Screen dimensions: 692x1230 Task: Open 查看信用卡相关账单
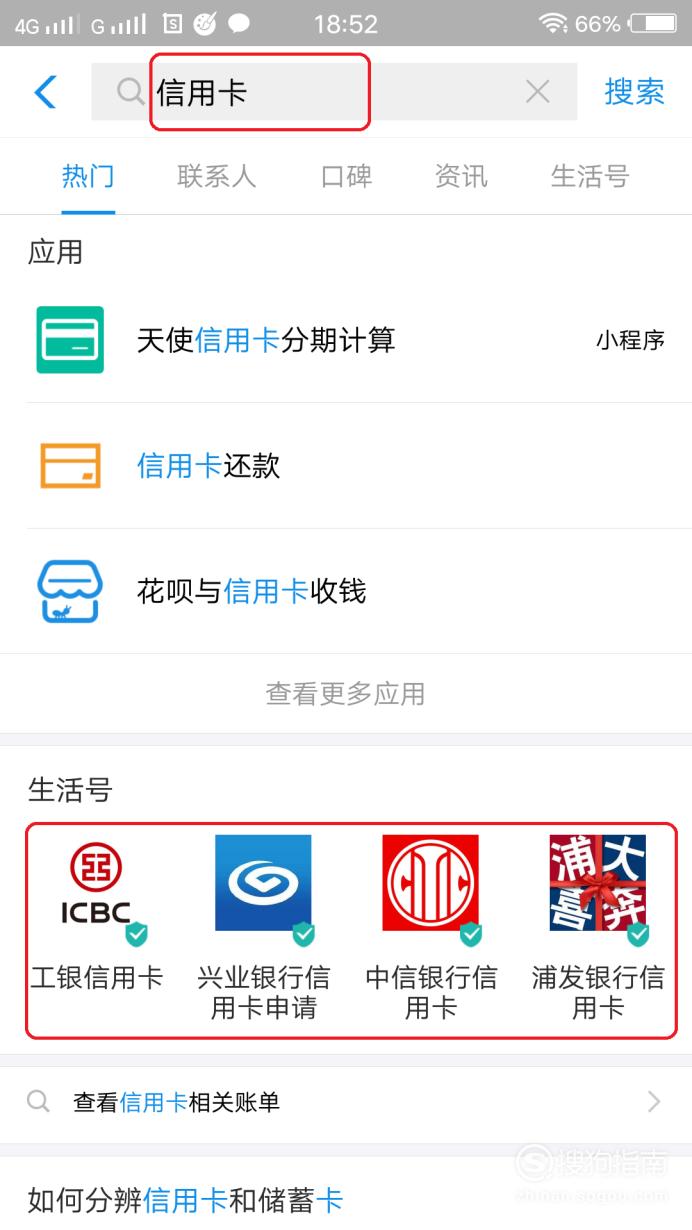click(346, 1103)
